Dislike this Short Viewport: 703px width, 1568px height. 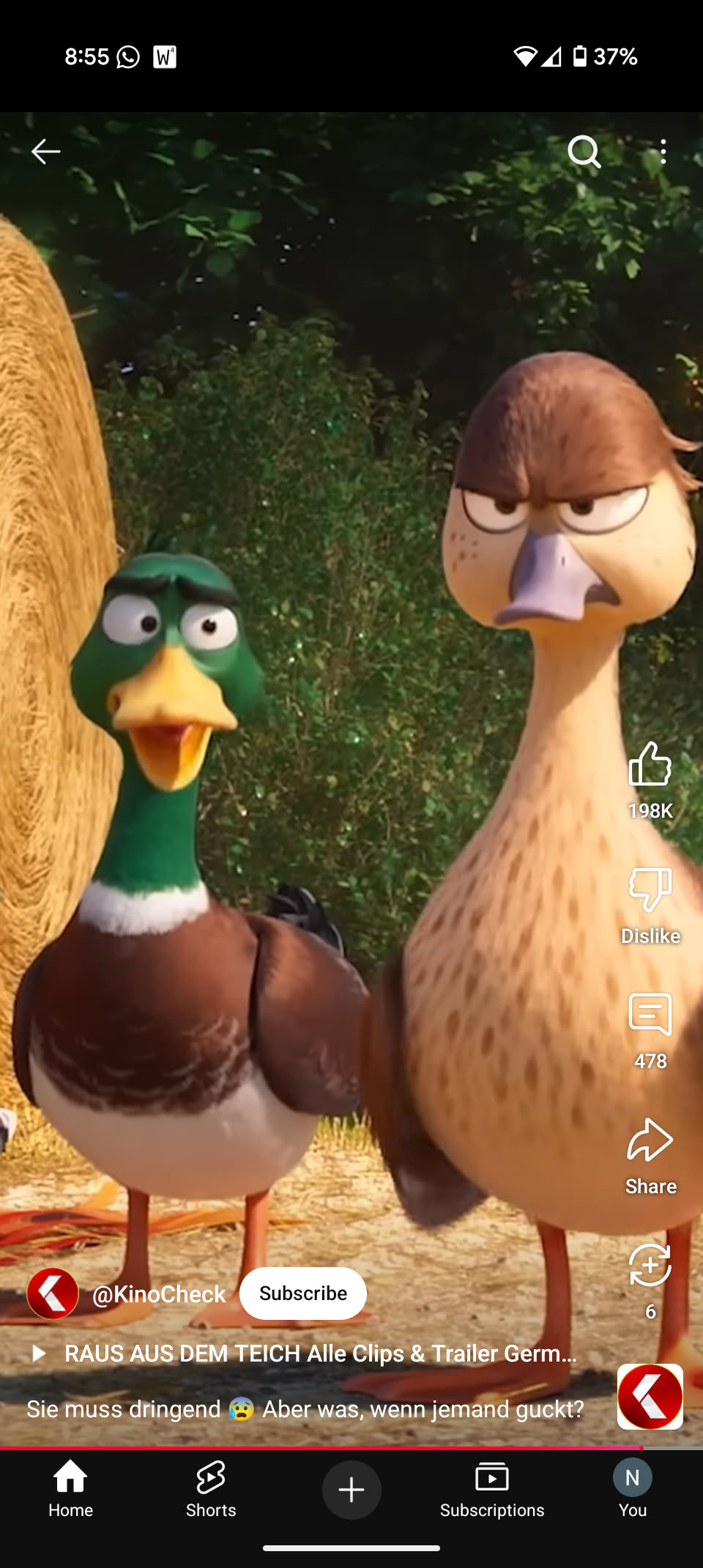point(650,890)
